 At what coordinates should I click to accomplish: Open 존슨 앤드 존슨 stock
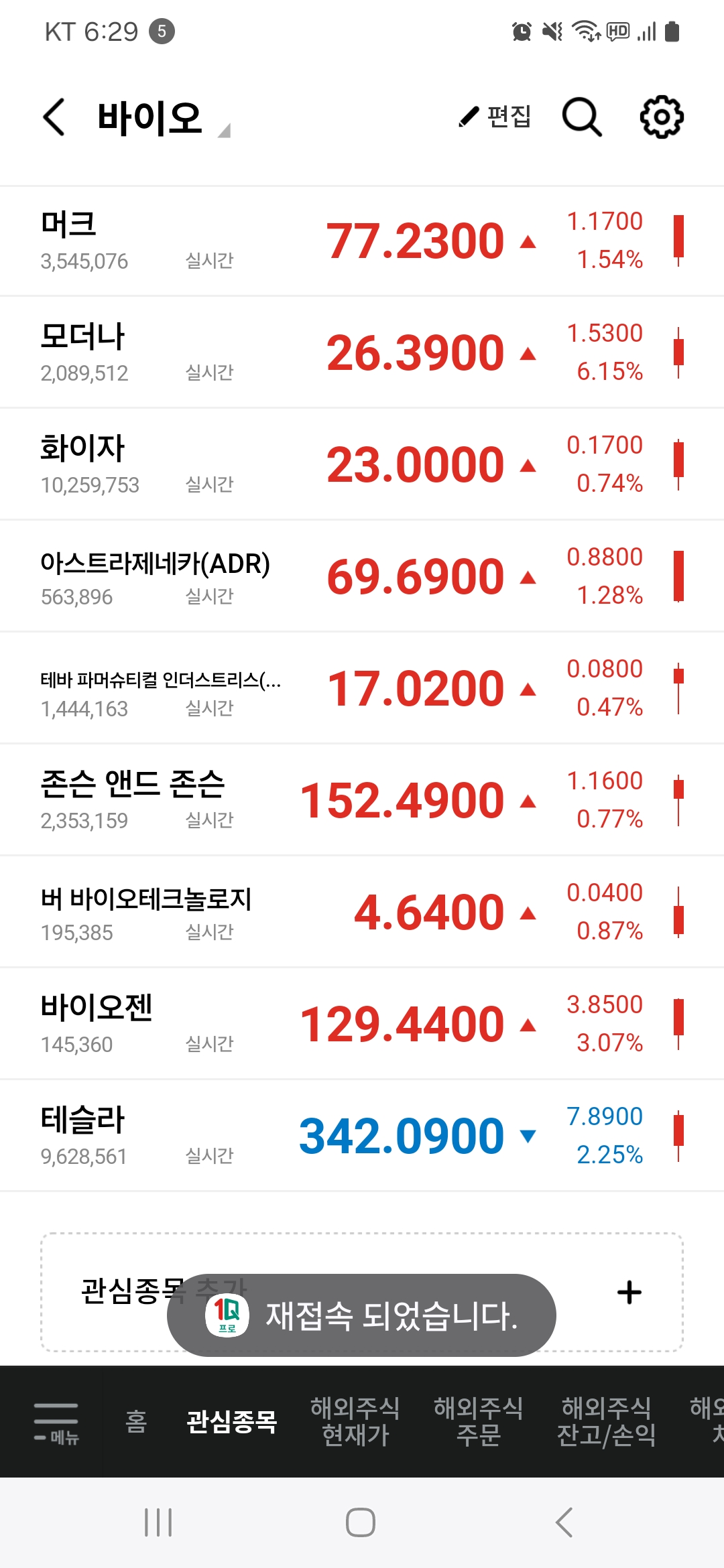pos(362,801)
